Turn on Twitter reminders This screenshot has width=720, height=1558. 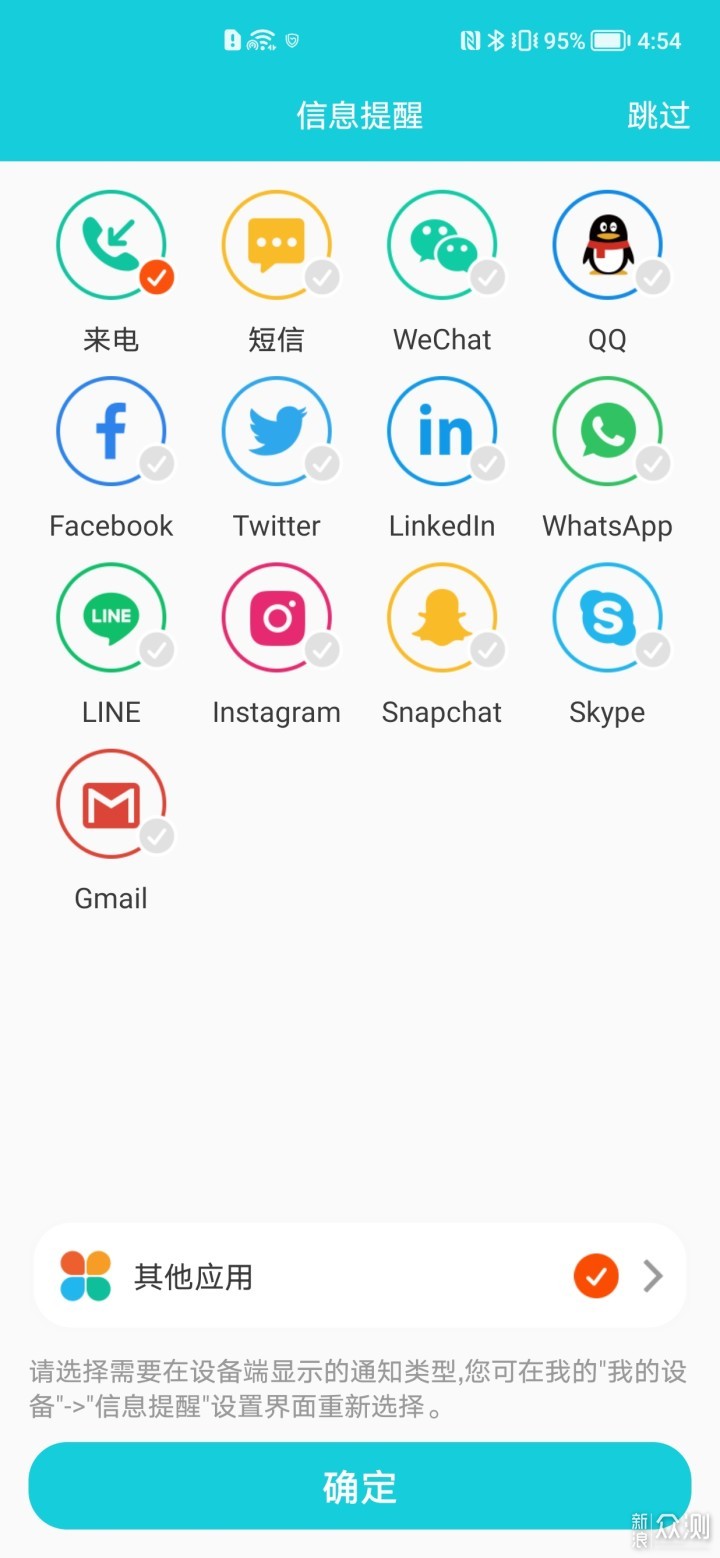pyautogui.click(x=277, y=432)
